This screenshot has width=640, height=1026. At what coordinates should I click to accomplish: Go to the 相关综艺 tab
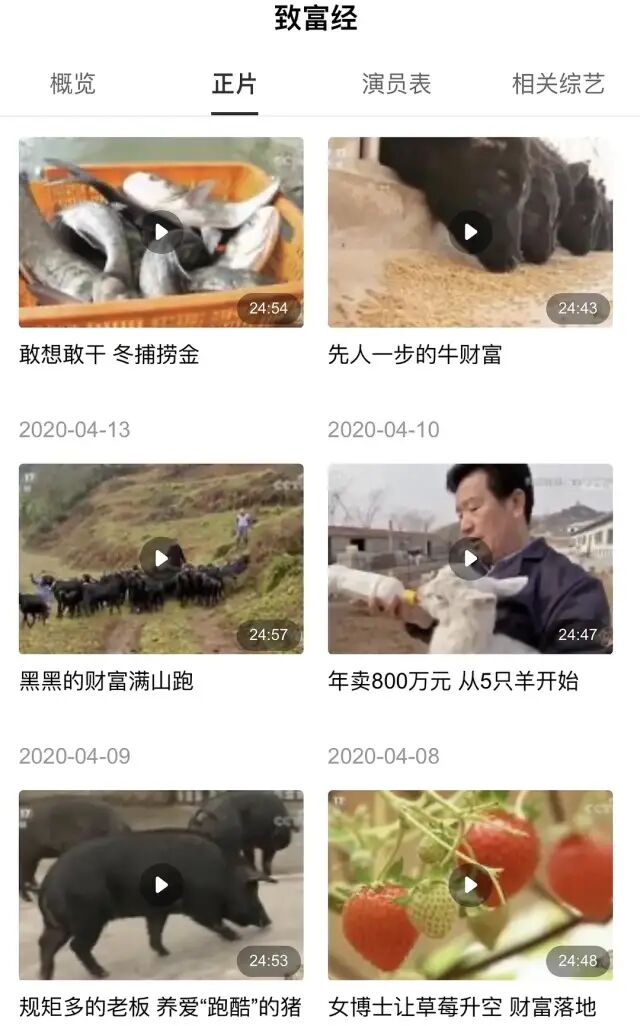click(558, 84)
